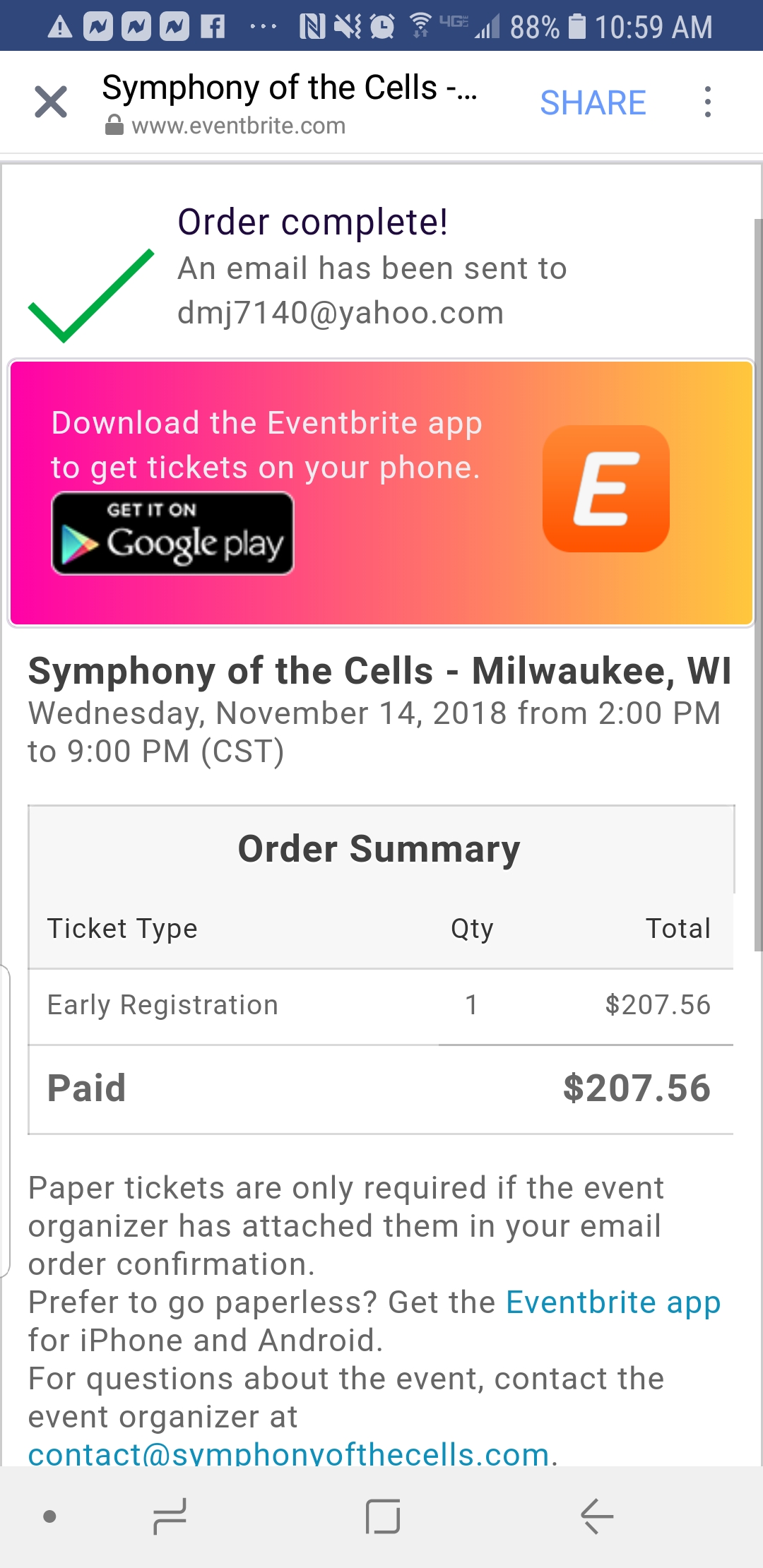763x1568 pixels.
Task: Tap the Get it on Google Play badge
Action: (172, 534)
